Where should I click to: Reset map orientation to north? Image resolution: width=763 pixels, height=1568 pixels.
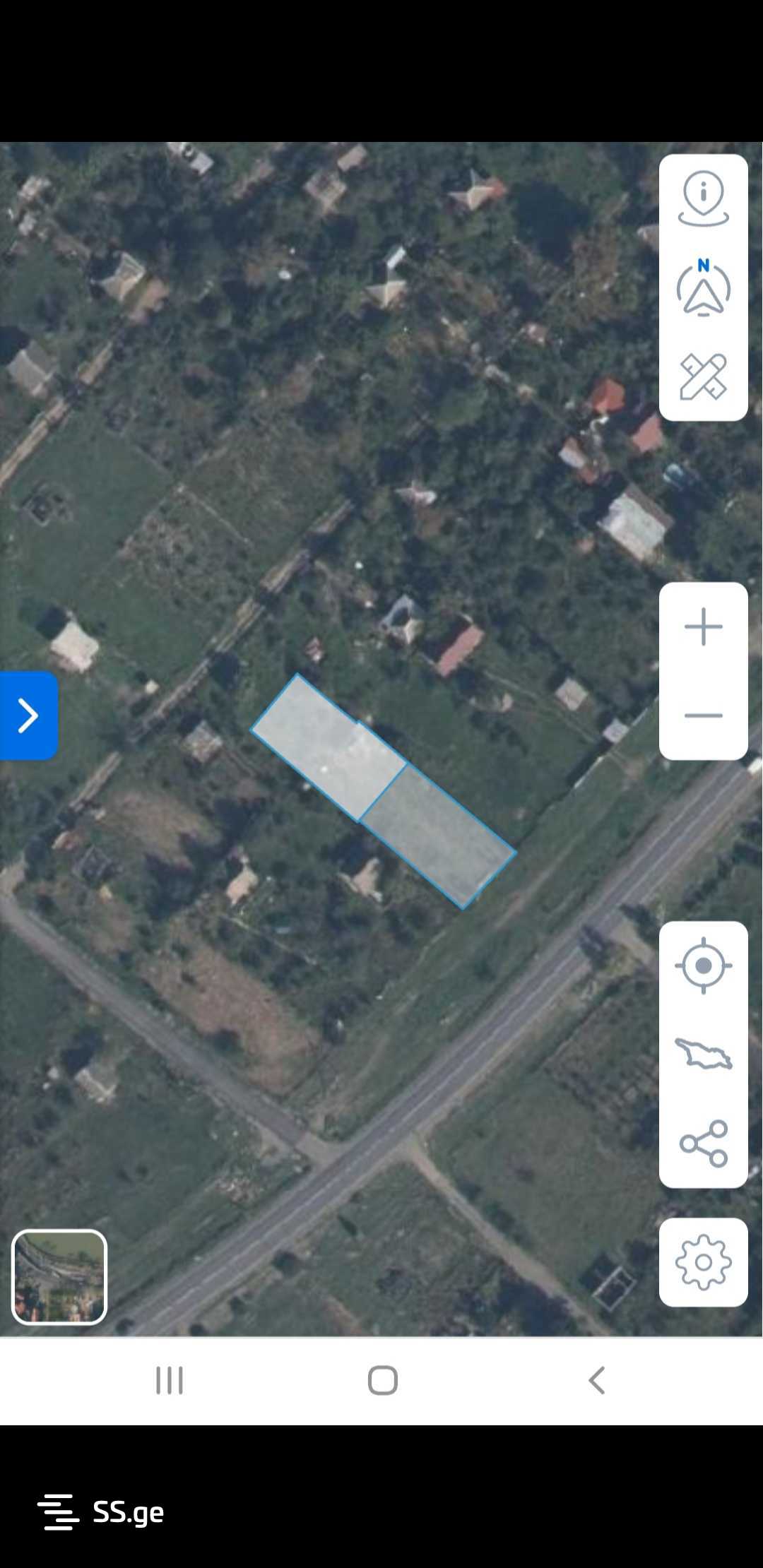(703, 288)
